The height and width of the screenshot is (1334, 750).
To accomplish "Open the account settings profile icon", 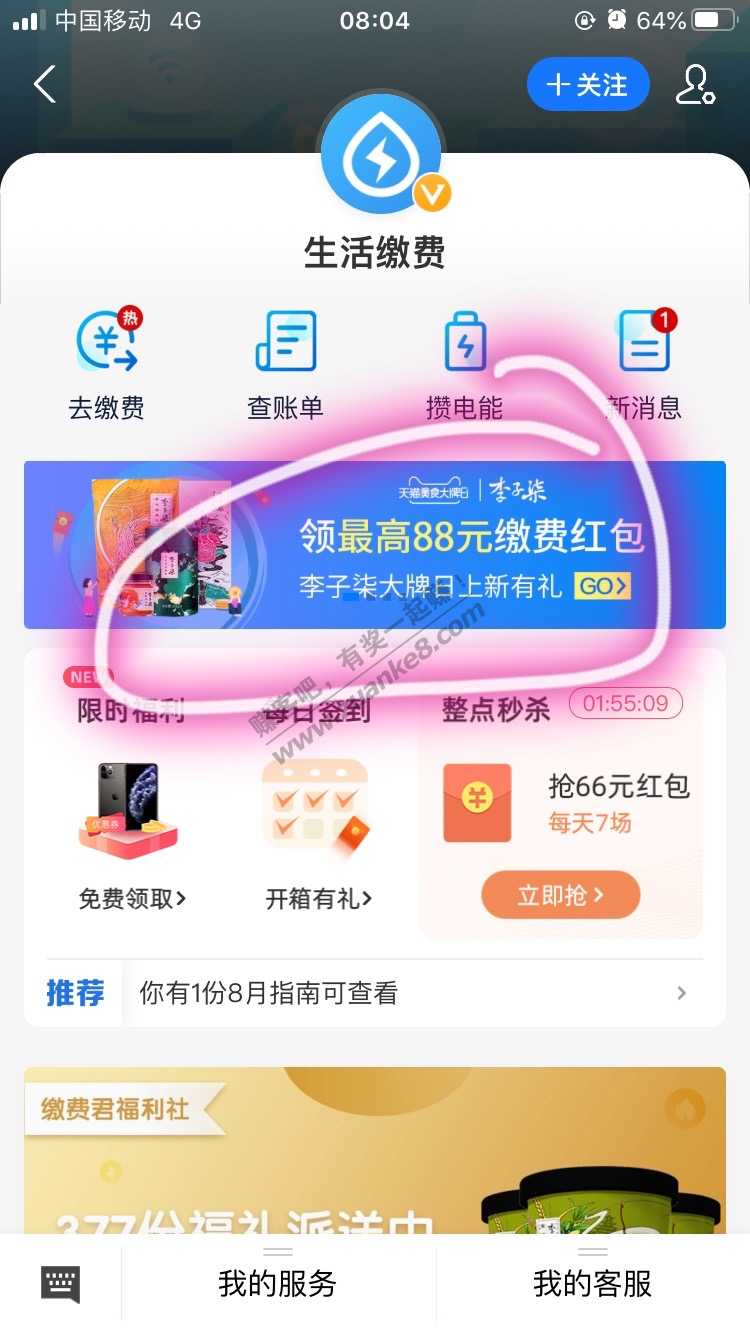I will (695, 85).
